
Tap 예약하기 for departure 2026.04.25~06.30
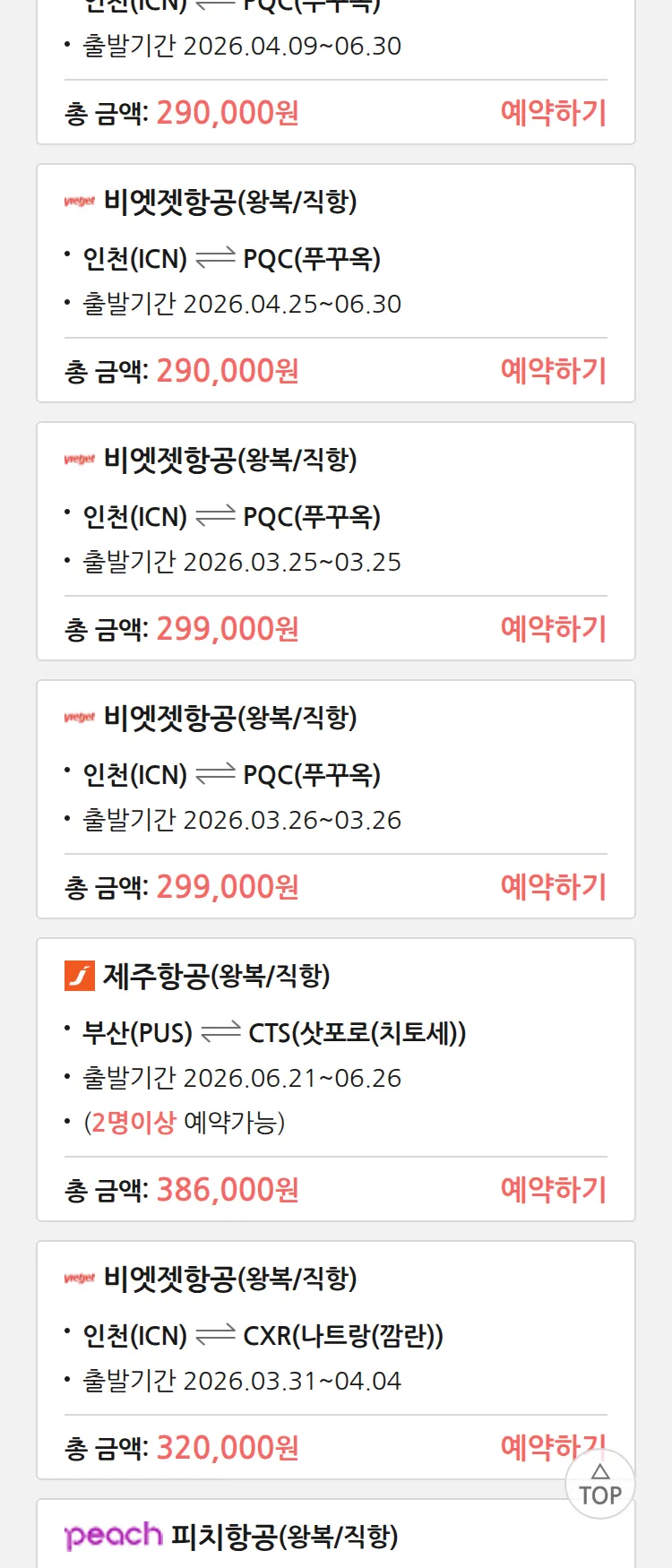(x=553, y=371)
